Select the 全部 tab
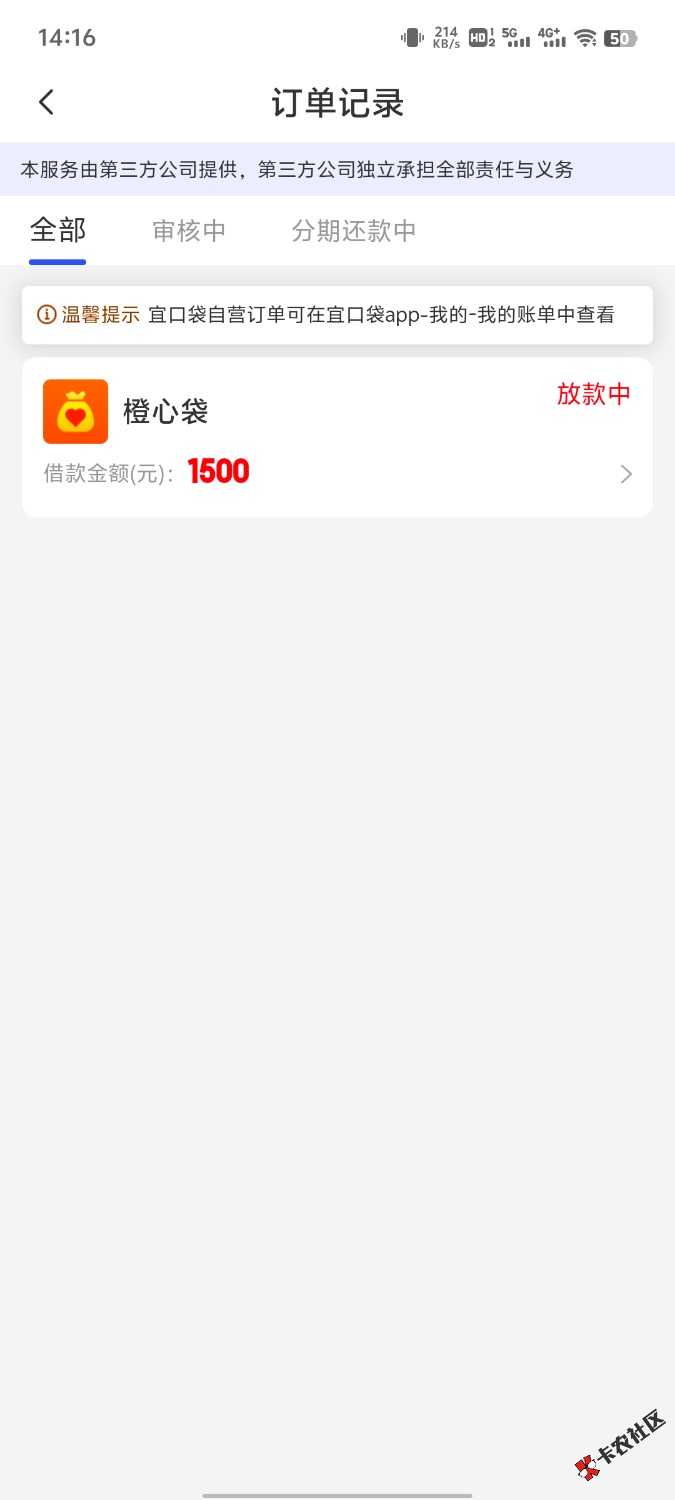The width and height of the screenshot is (675, 1500). pos(58,231)
